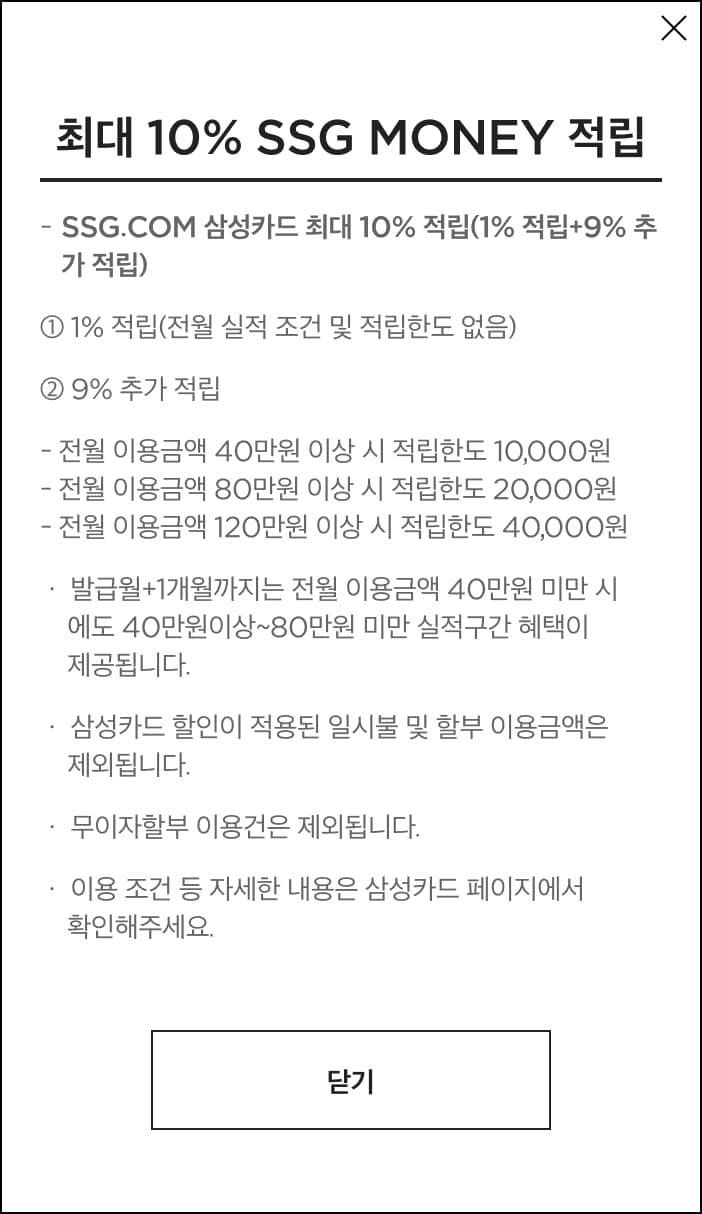
Task: Dismiss the popup with the X icon
Action: coord(674,29)
